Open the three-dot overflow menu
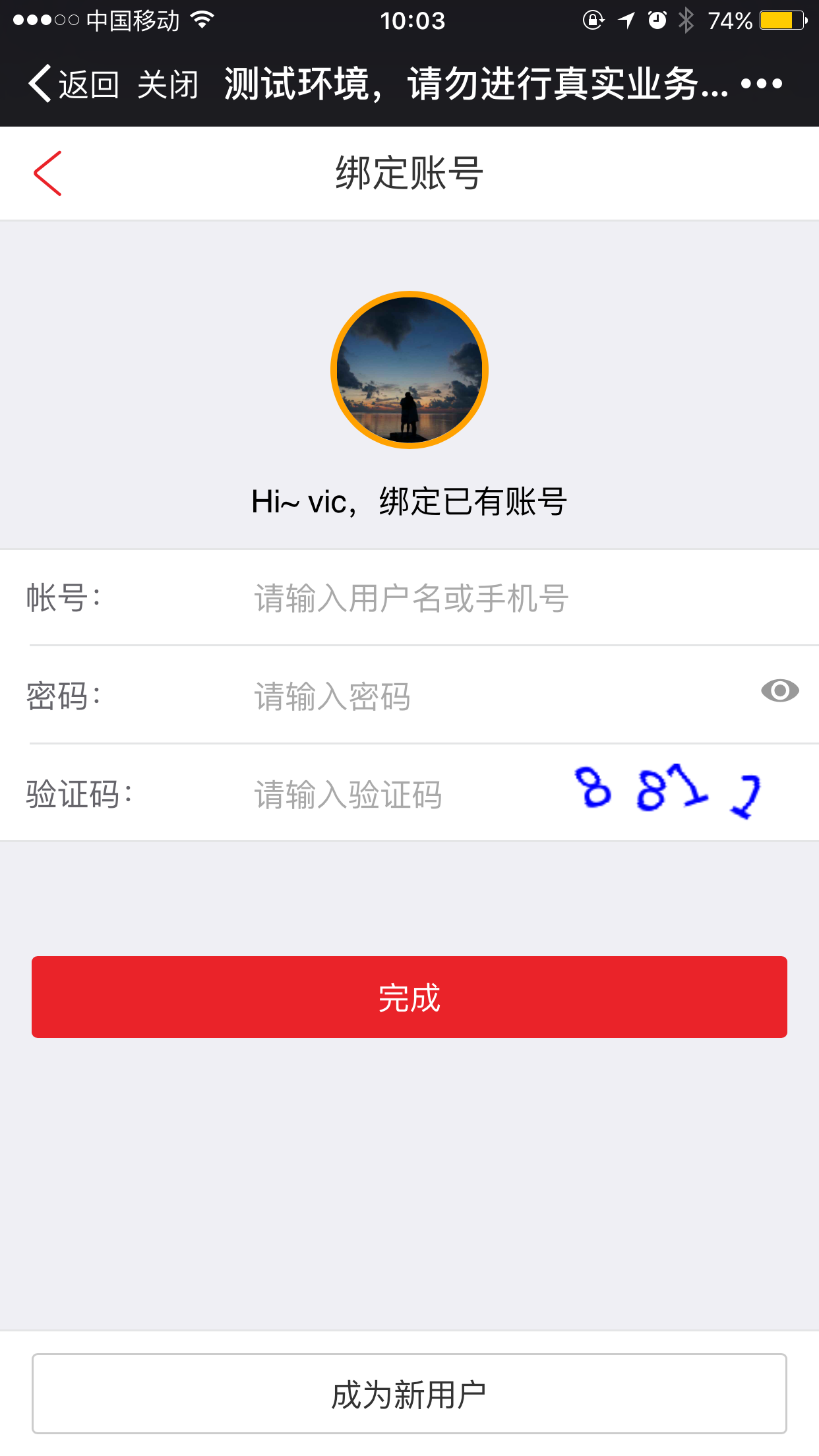The image size is (819, 1456). [x=761, y=84]
